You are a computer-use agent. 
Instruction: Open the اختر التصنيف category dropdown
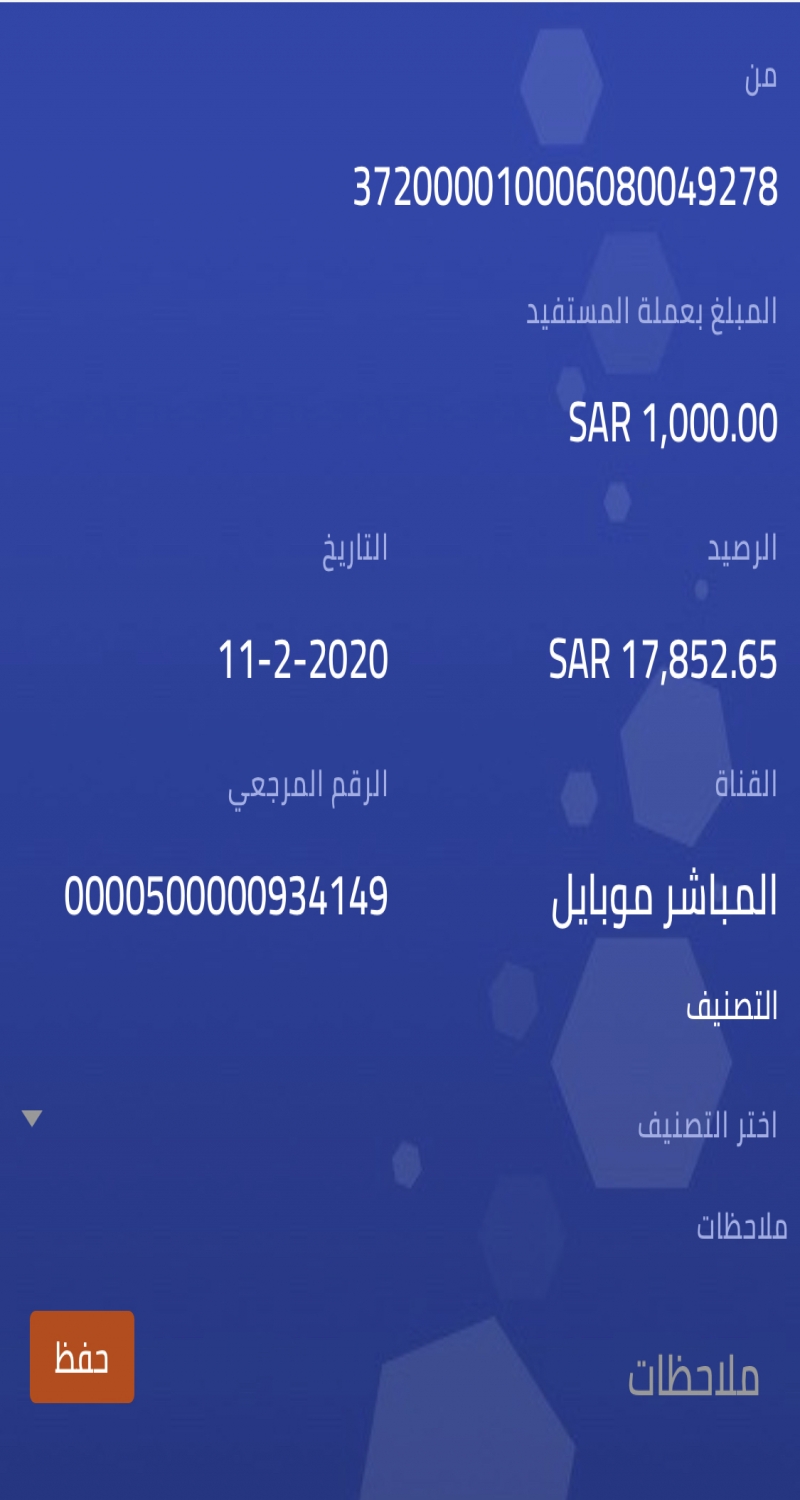point(400,1124)
